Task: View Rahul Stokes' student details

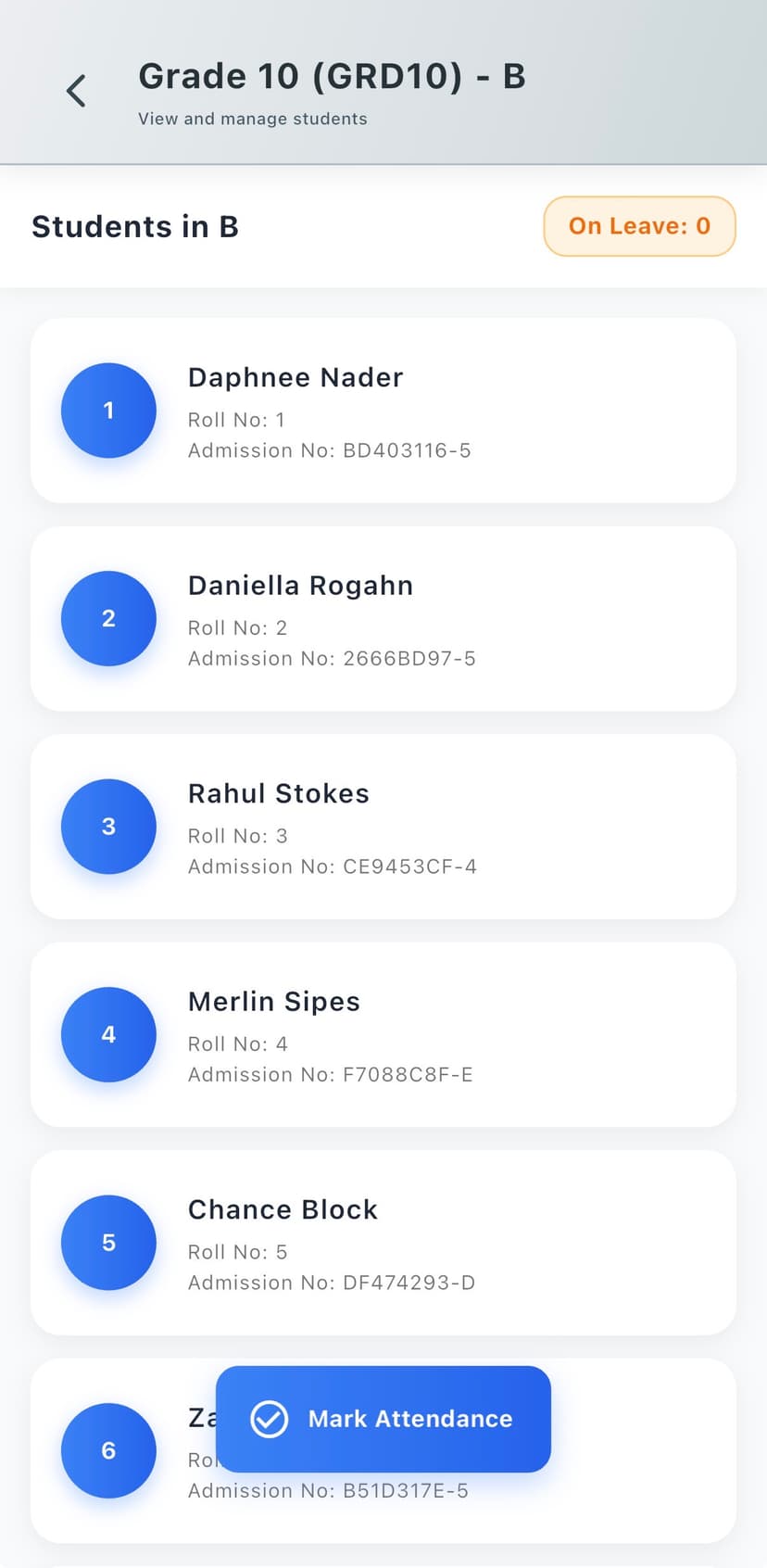Action: click(x=383, y=827)
